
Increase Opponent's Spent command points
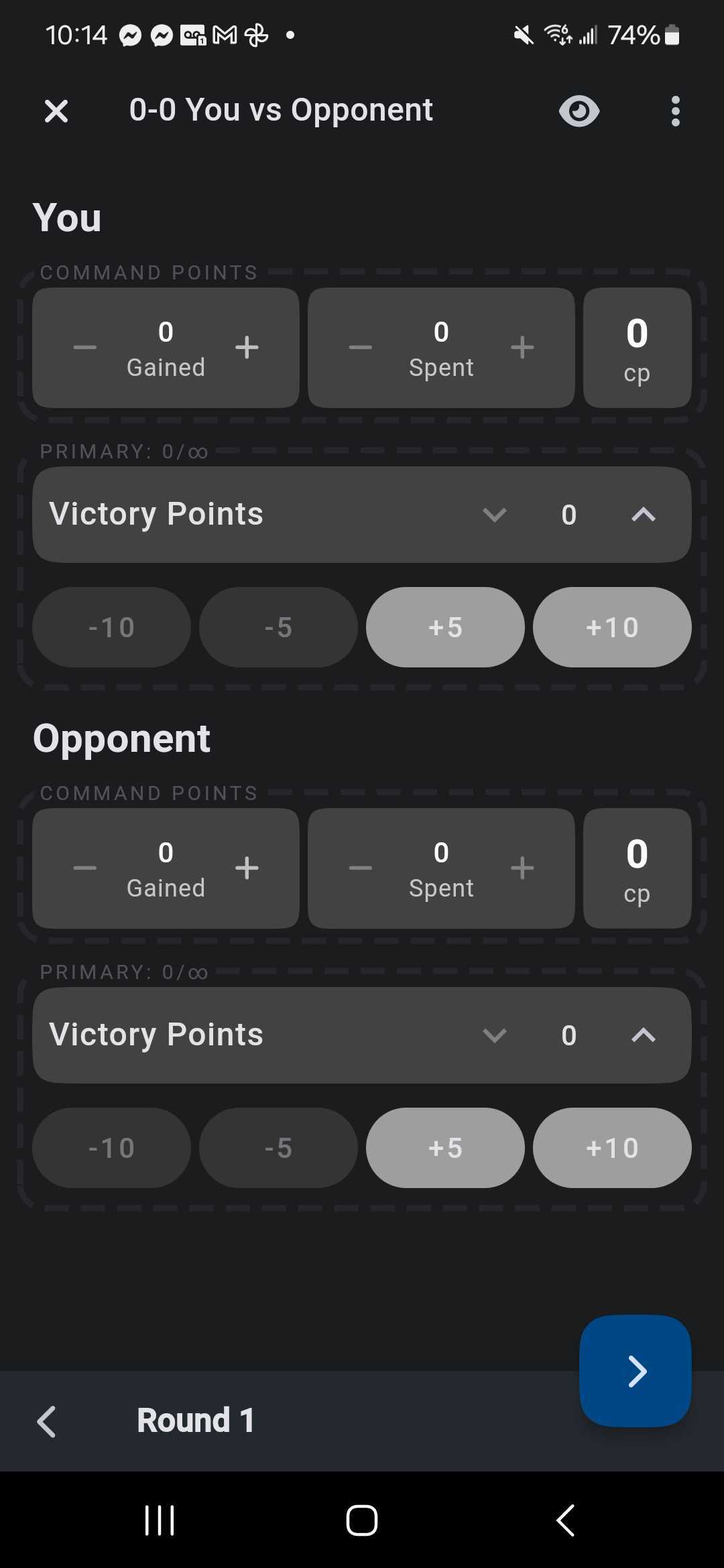(x=522, y=868)
